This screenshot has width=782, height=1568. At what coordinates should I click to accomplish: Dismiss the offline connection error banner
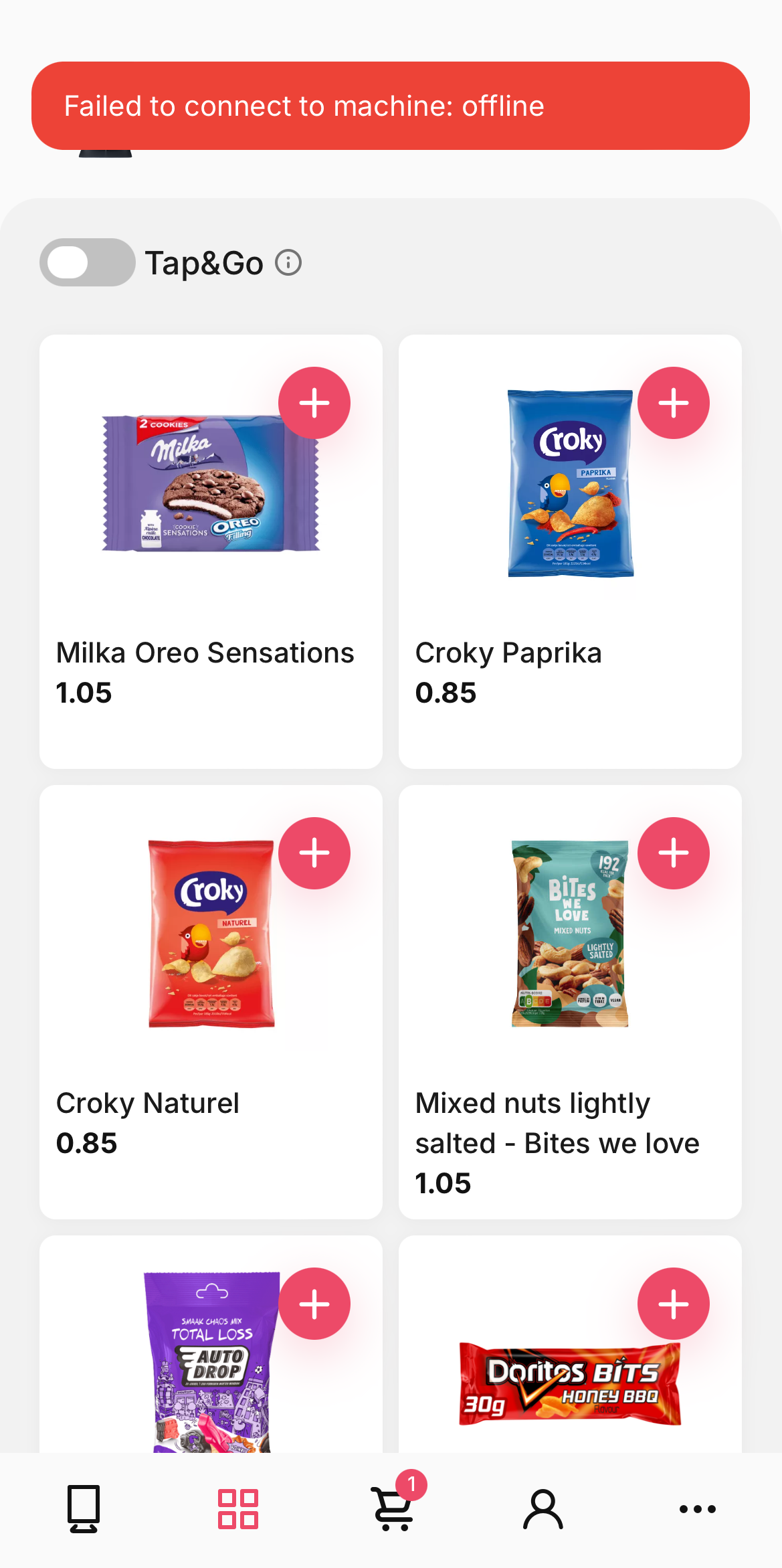[x=391, y=106]
